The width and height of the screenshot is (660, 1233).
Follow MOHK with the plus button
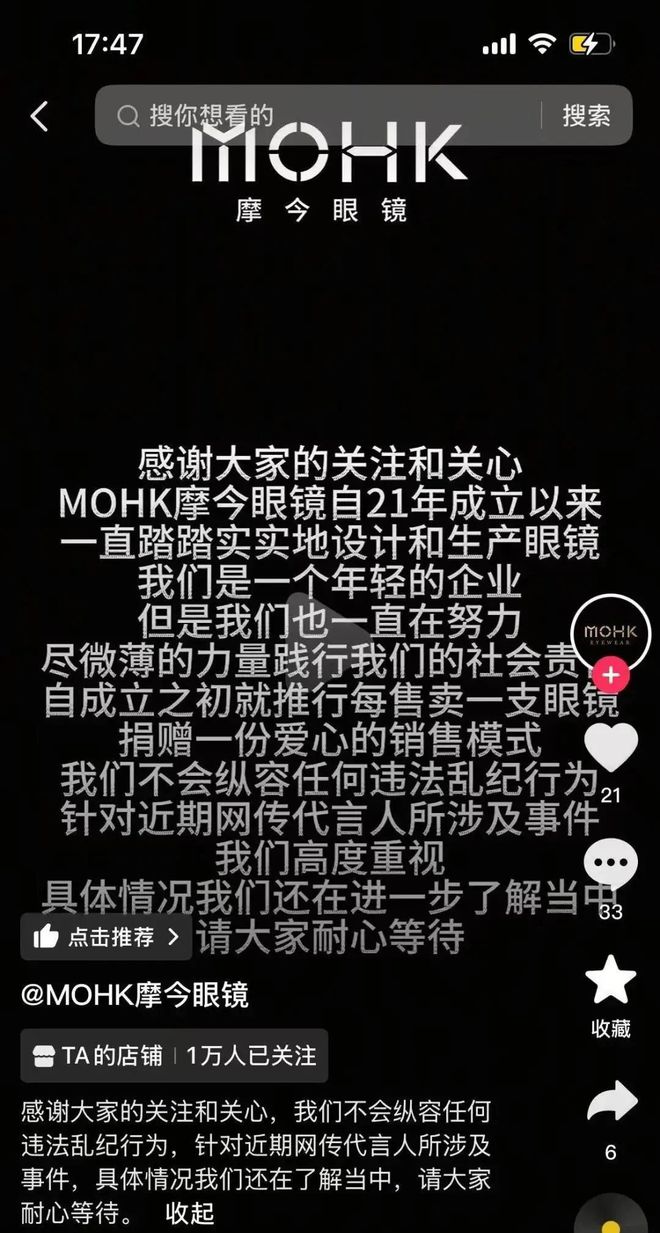coord(611,675)
